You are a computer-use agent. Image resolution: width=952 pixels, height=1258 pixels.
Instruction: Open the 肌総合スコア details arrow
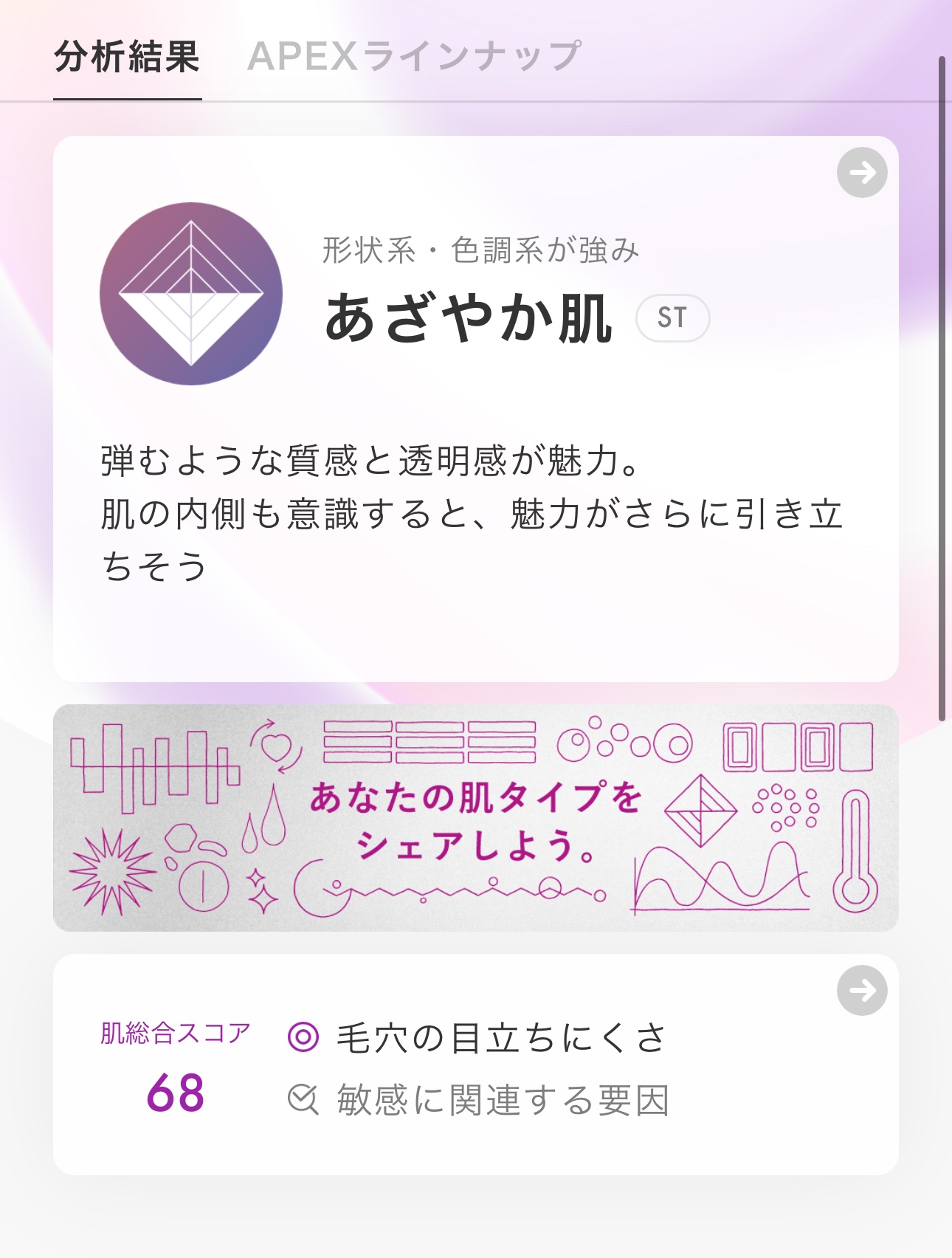click(x=861, y=991)
